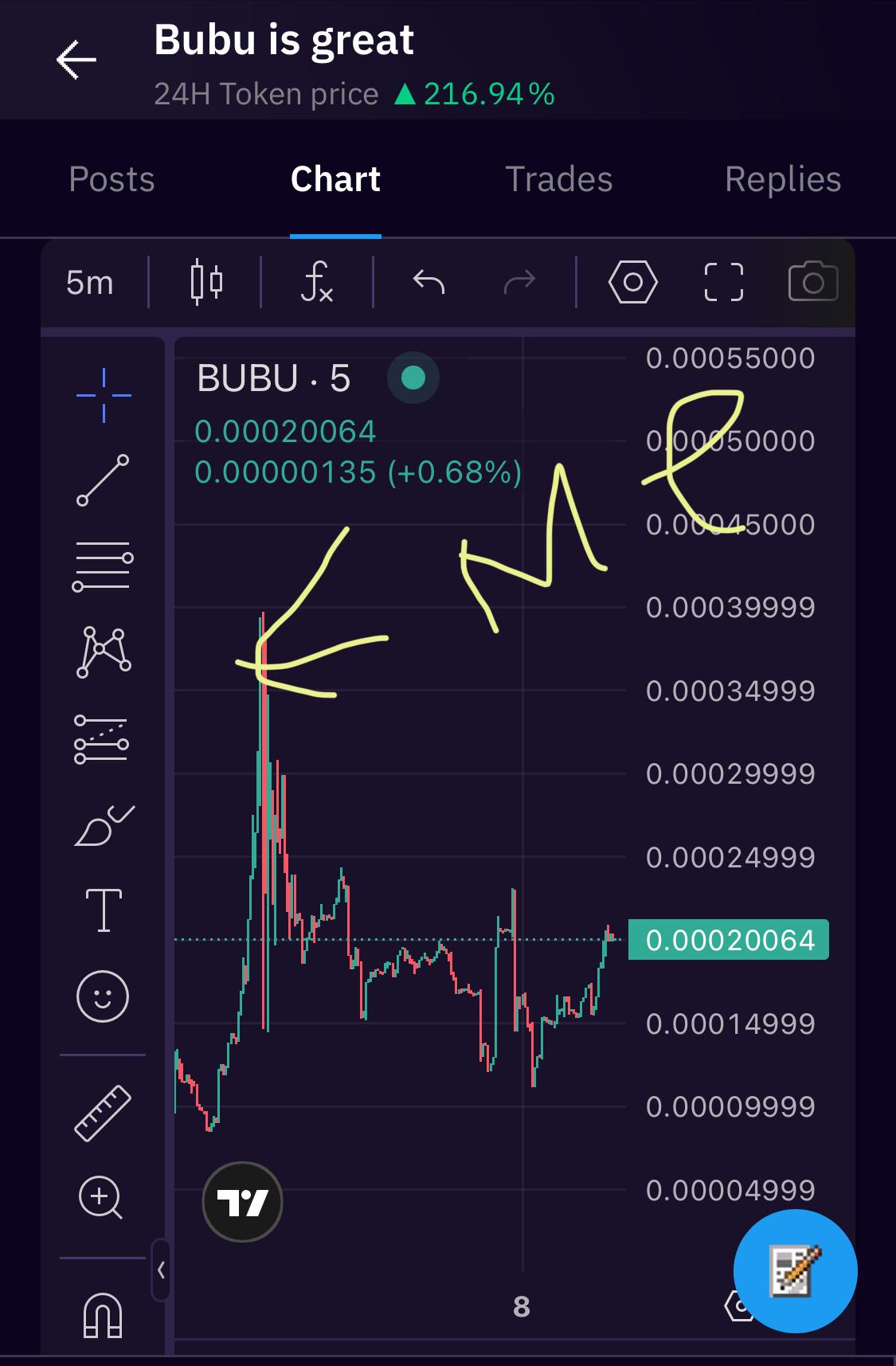Open the emoji sticker tool
The width and height of the screenshot is (896, 1366).
tap(103, 996)
